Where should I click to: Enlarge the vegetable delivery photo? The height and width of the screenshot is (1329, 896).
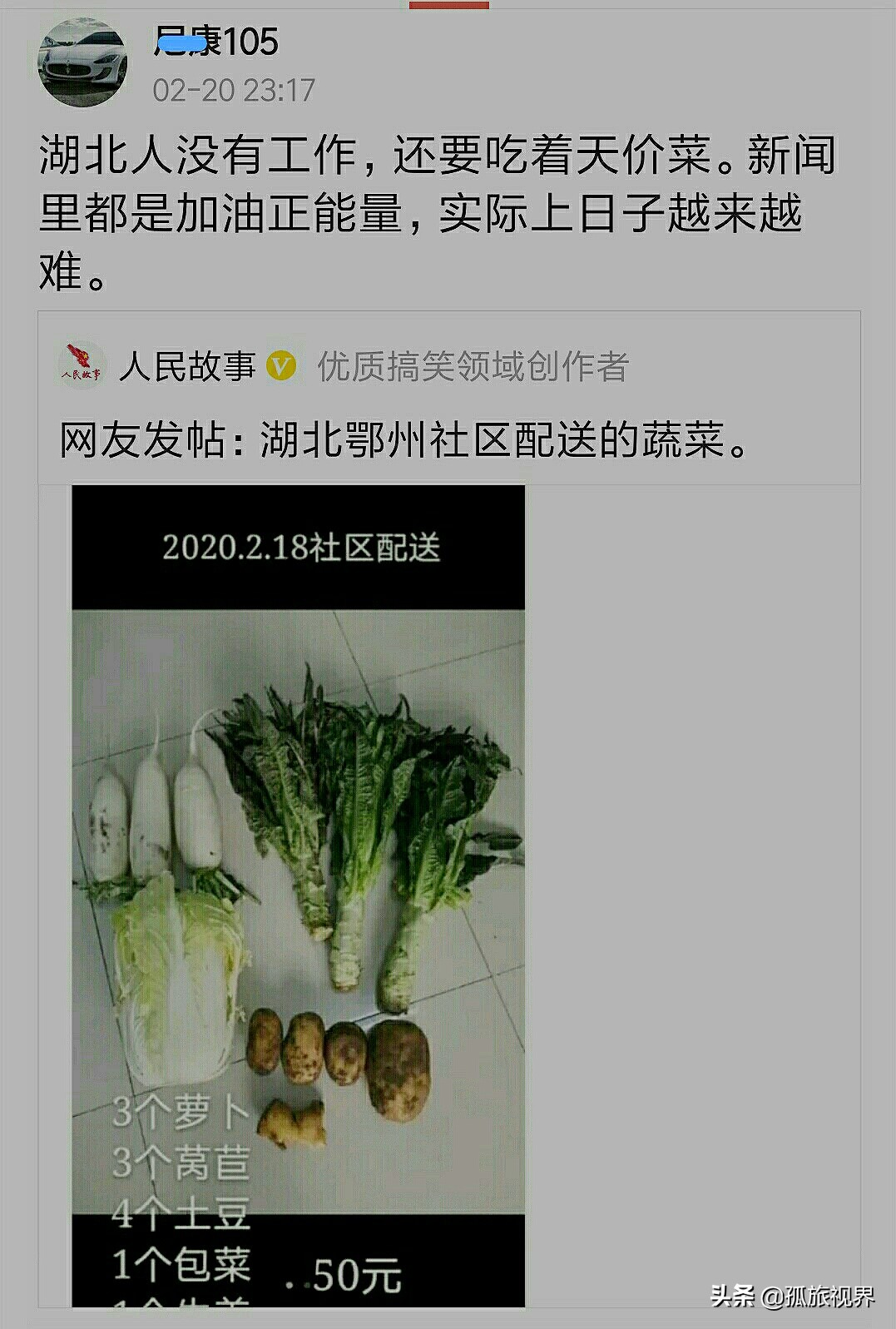click(298, 895)
